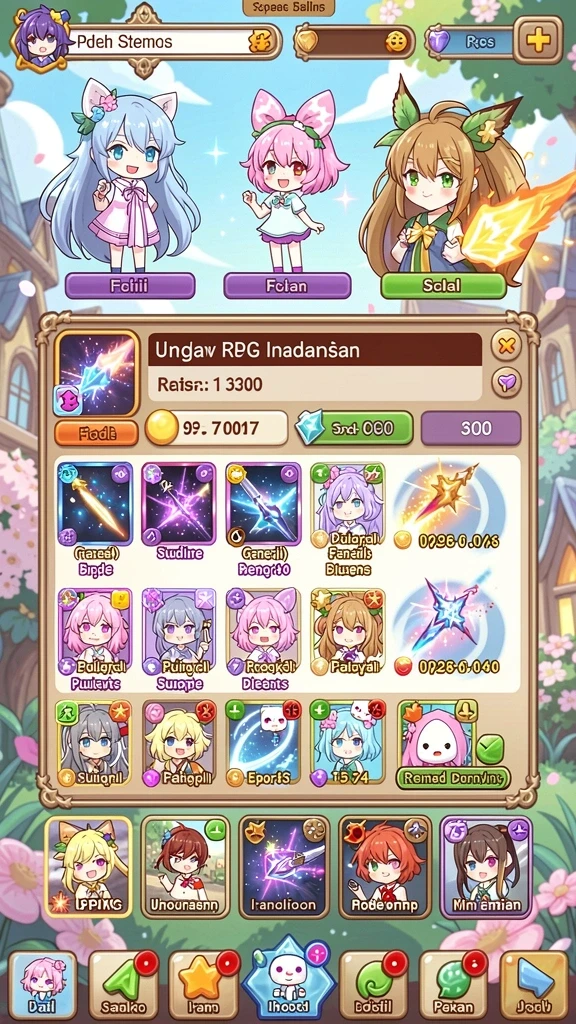Select the purple Folan button under the pink-haired girl
The width and height of the screenshot is (576, 1024).
(287, 286)
